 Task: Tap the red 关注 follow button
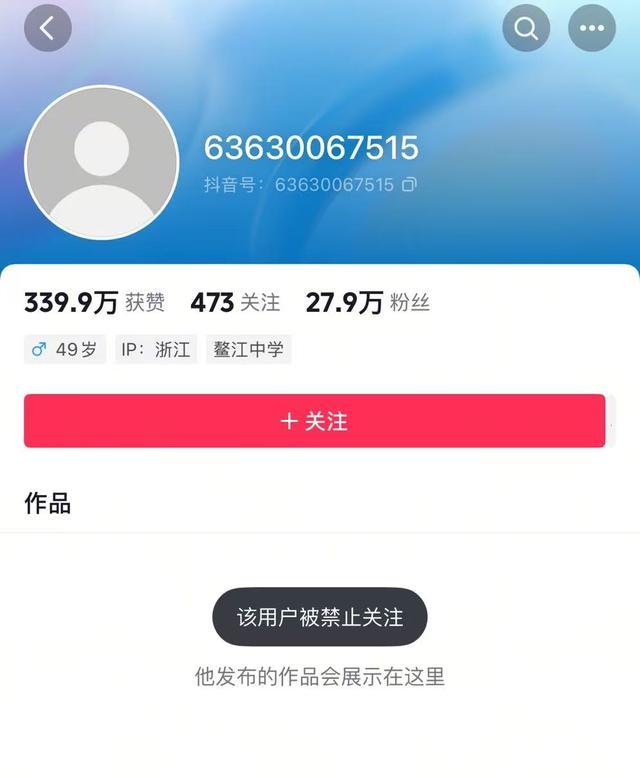[314, 421]
